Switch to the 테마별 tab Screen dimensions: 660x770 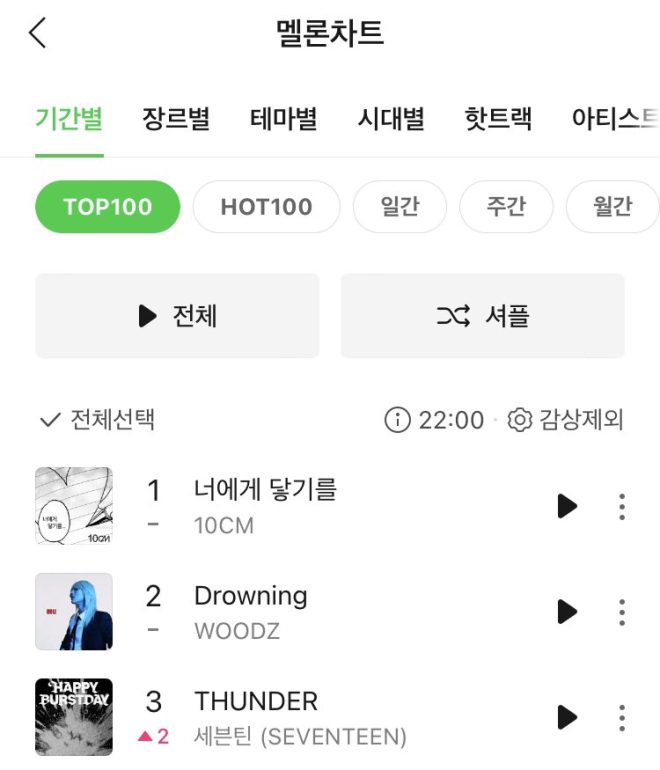pyautogui.click(x=284, y=119)
